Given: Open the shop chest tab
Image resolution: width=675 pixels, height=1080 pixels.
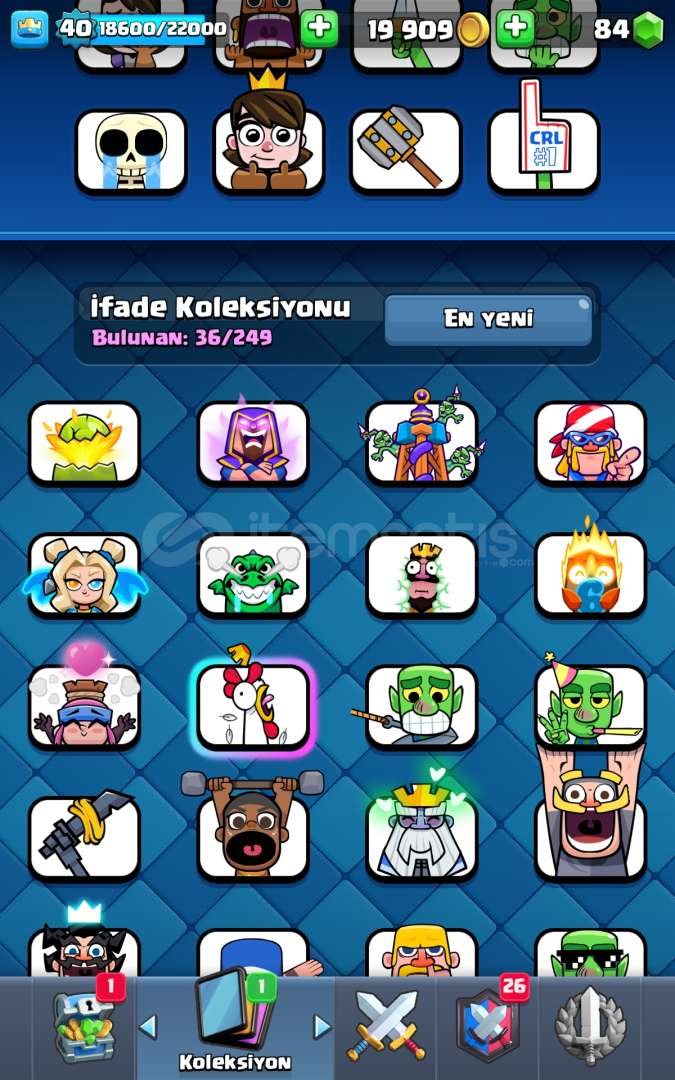Looking at the screenshot, I should tap(85, 1025).
